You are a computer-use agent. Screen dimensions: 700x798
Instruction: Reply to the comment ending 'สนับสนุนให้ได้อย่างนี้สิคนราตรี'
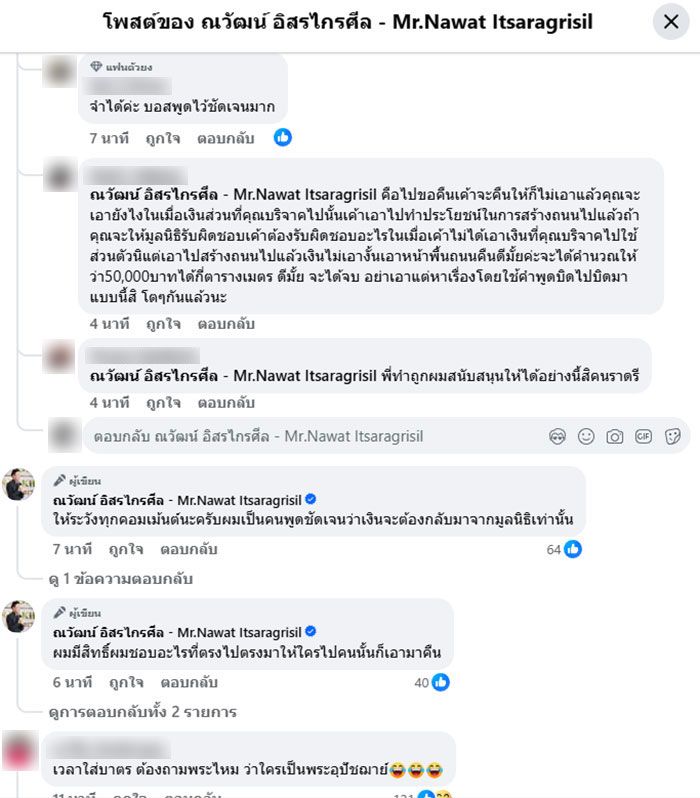[x=226, y=403]
